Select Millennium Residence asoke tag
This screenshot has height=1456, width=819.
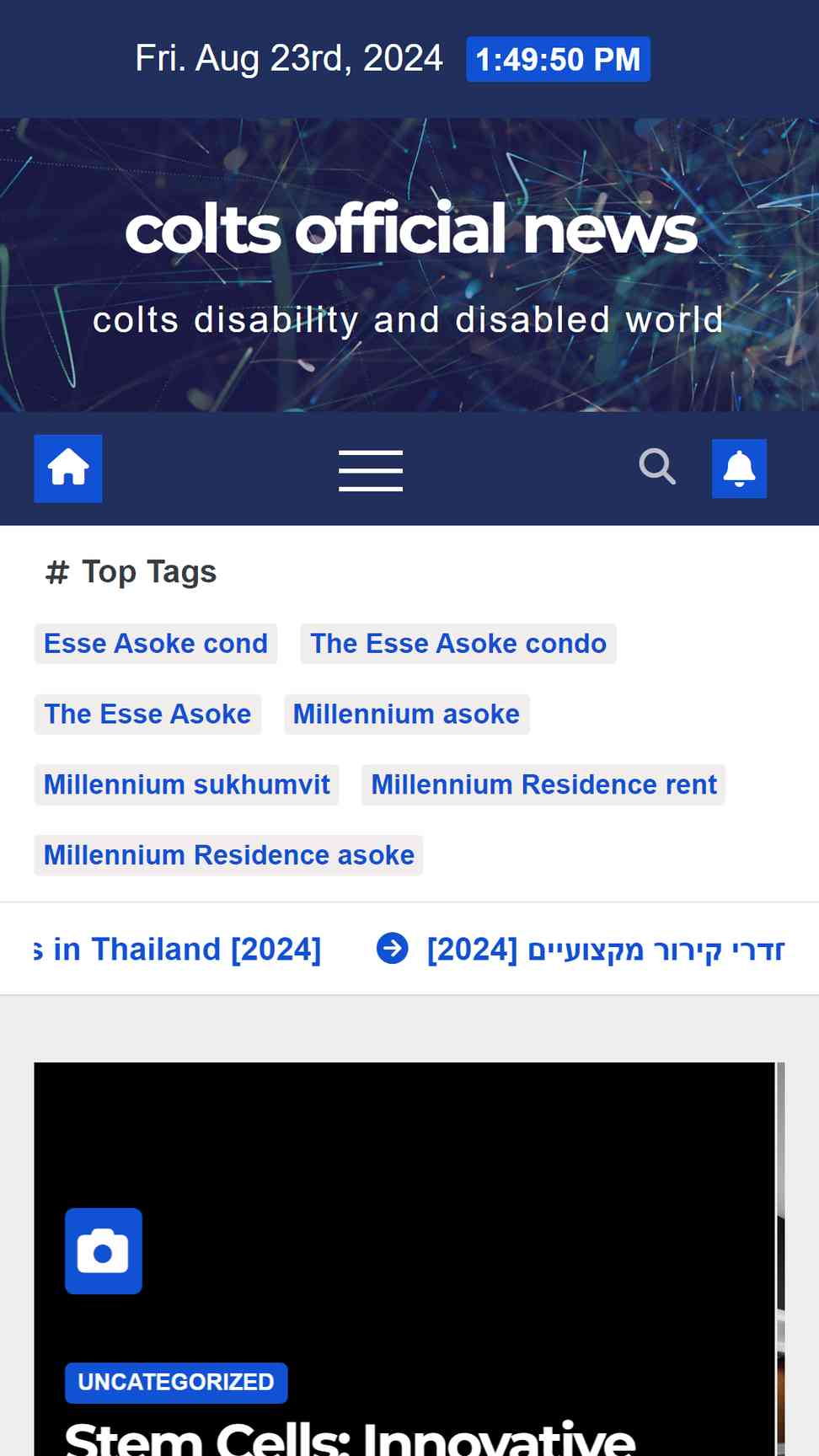pos(228,855)
